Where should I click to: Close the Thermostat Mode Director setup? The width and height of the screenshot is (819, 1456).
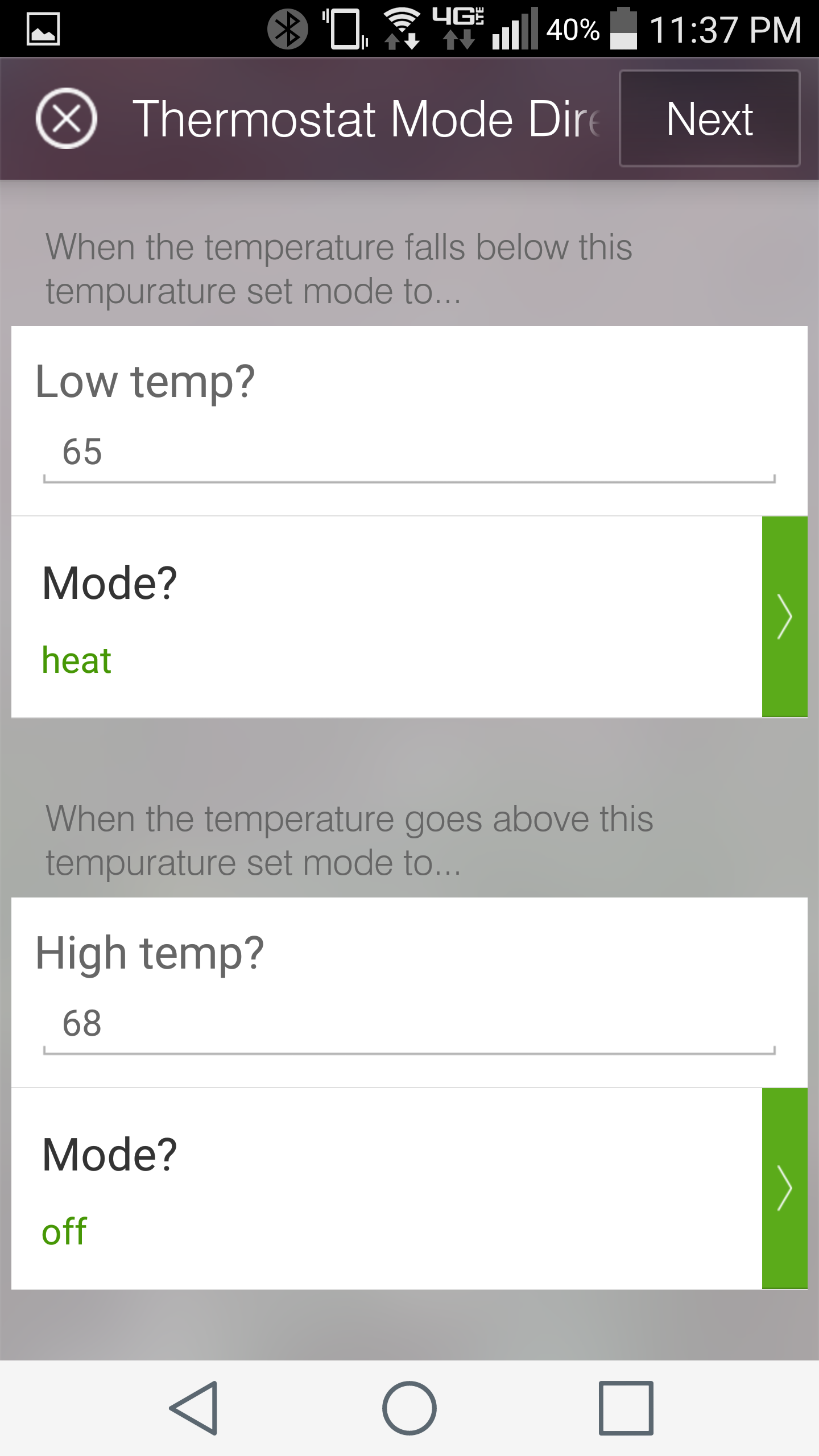click(x=67, y=118)
